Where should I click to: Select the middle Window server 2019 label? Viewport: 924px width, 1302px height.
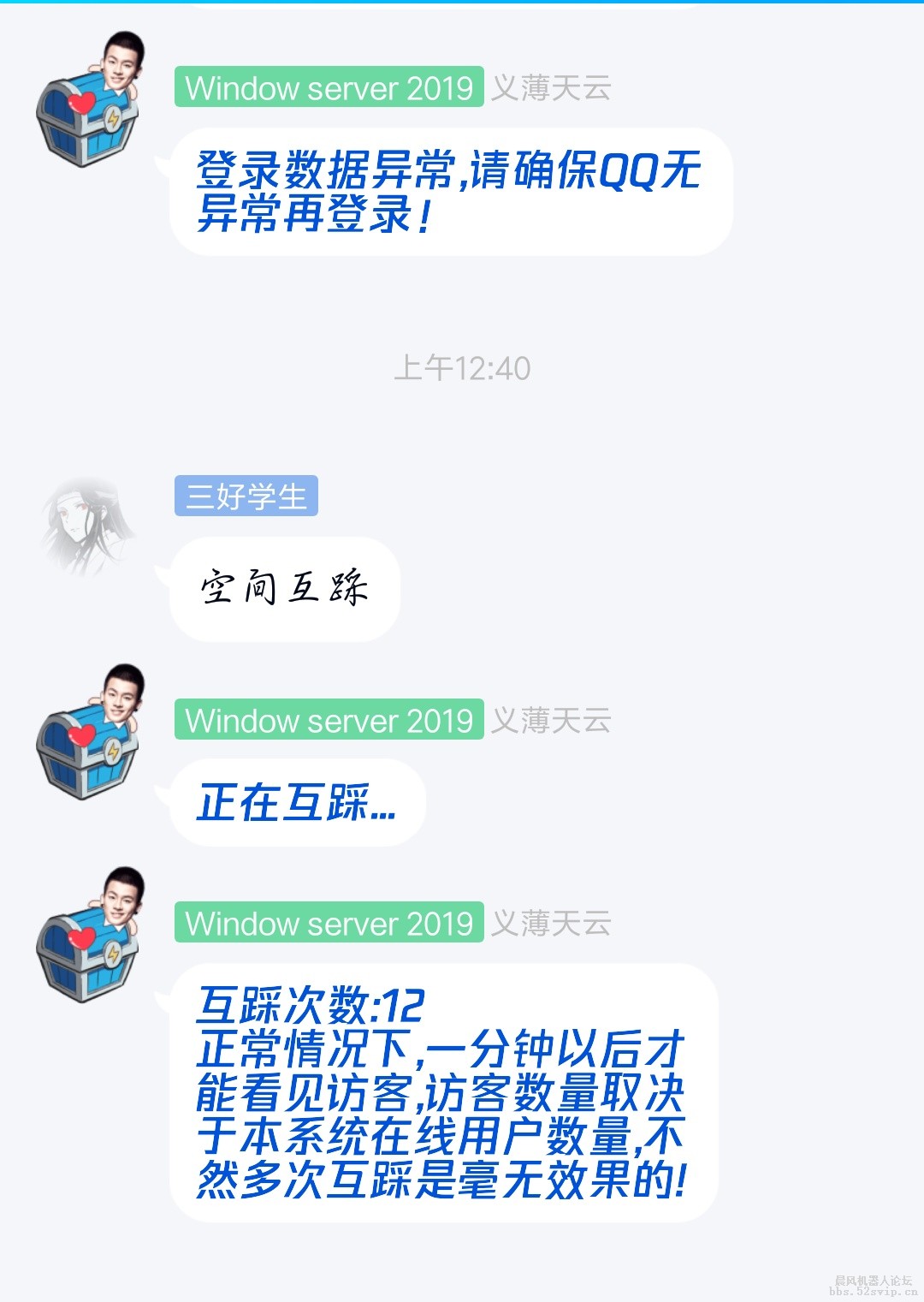pyautogui.click(x=329, y=721)
